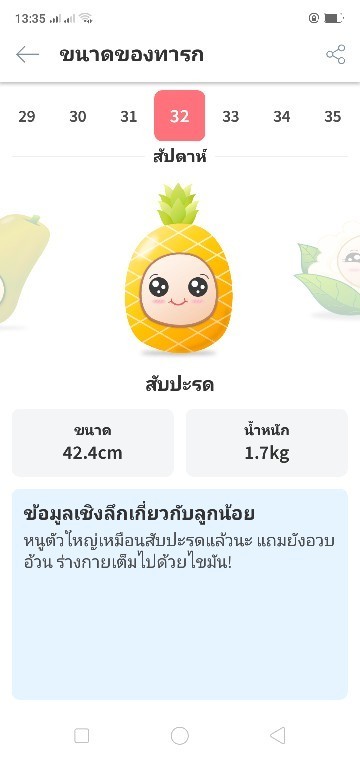Tap the system home circle button
Image resolution: width=360 pixels, height=760 pixels.
(180, 736)
